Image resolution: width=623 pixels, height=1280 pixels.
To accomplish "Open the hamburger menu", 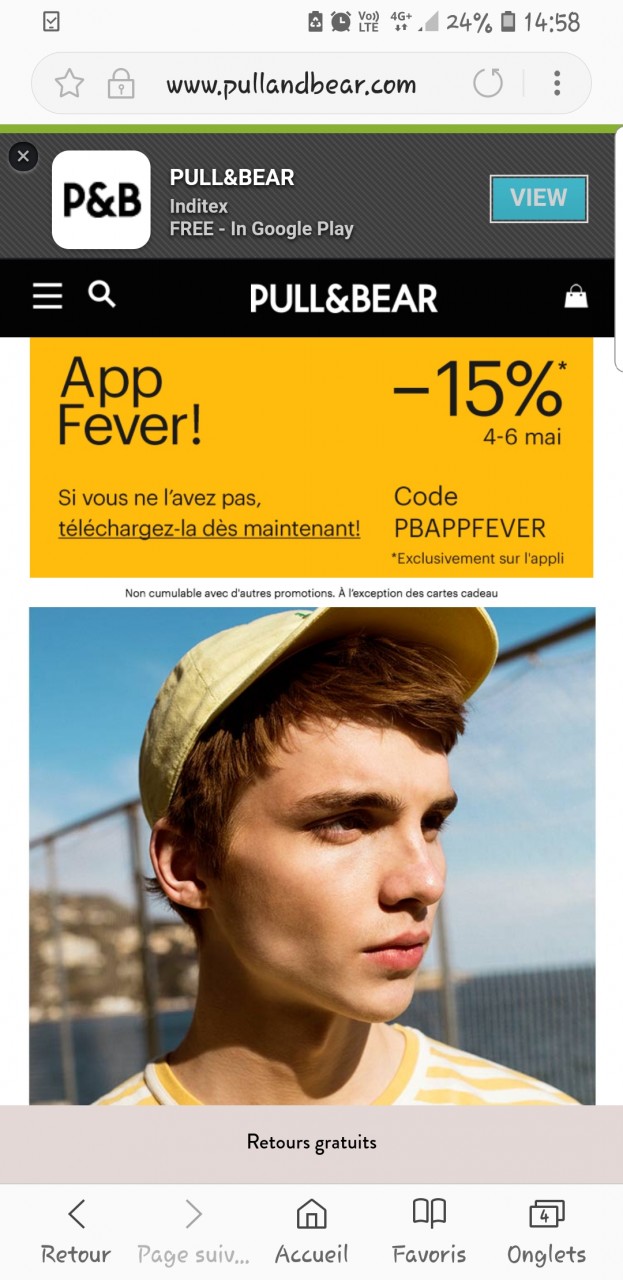I will point(47,296).
